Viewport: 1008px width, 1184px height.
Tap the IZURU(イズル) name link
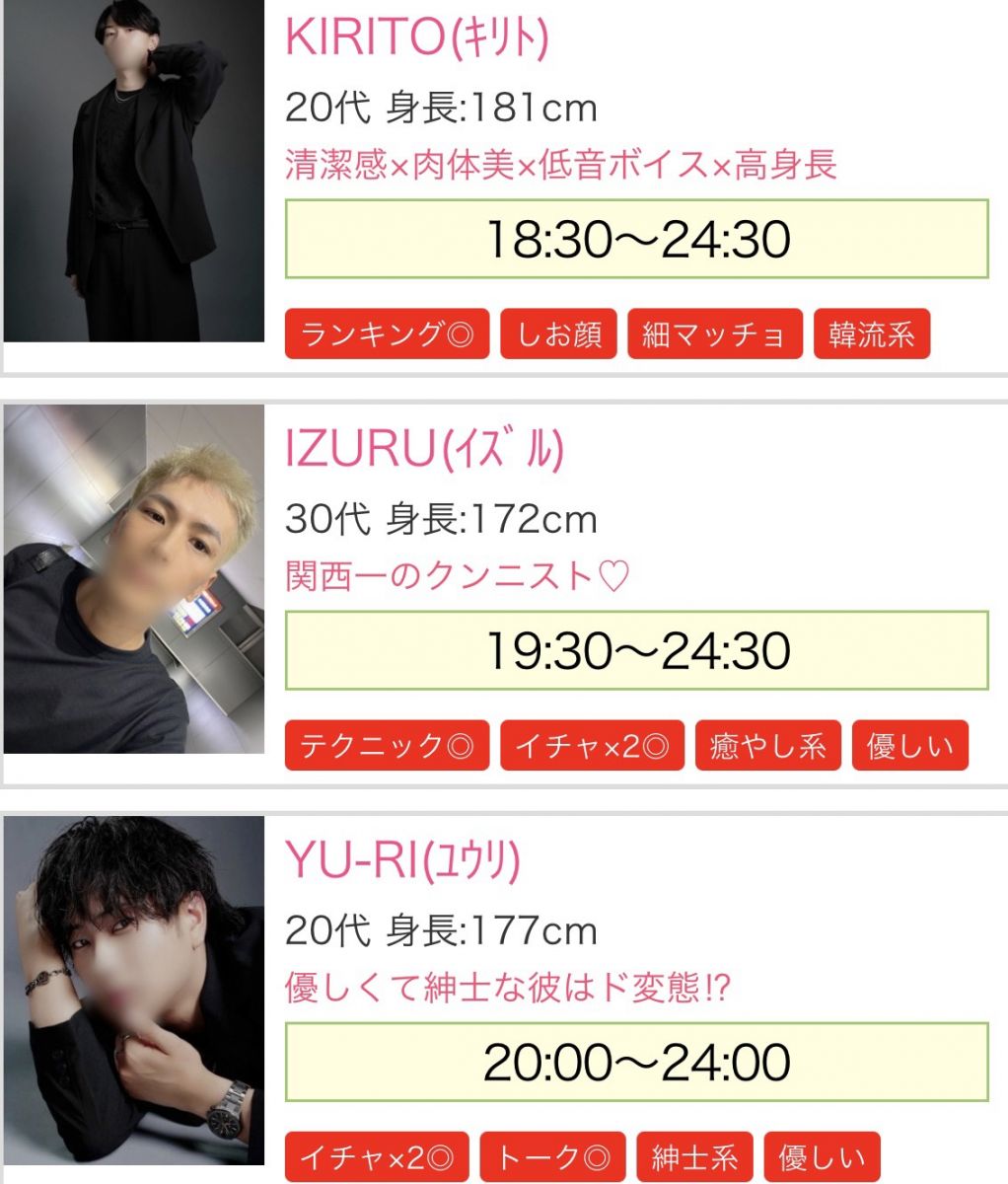(424, 450)
